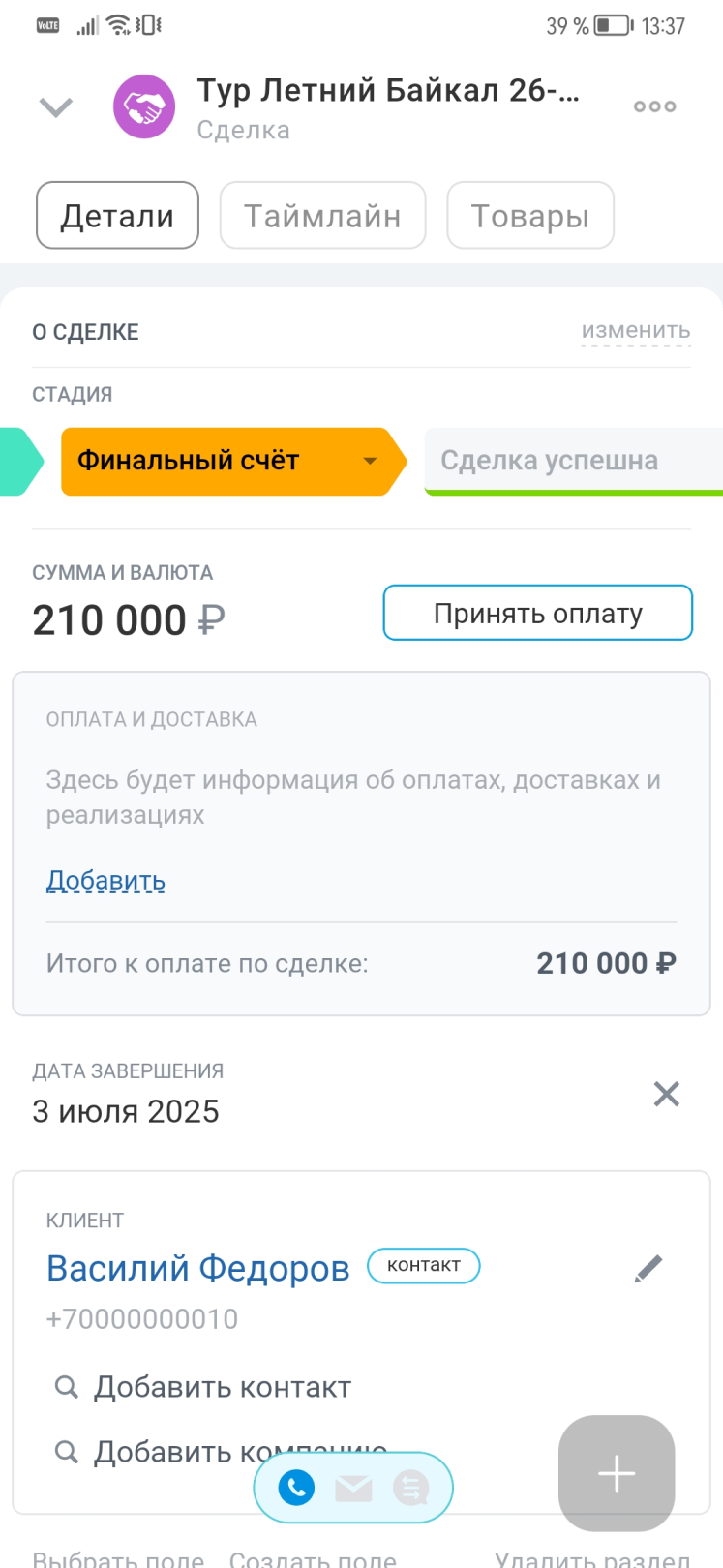Edit the client with the pencil icon
This screenshot has width=723, height=1568.
click(x=648, y=1268)
